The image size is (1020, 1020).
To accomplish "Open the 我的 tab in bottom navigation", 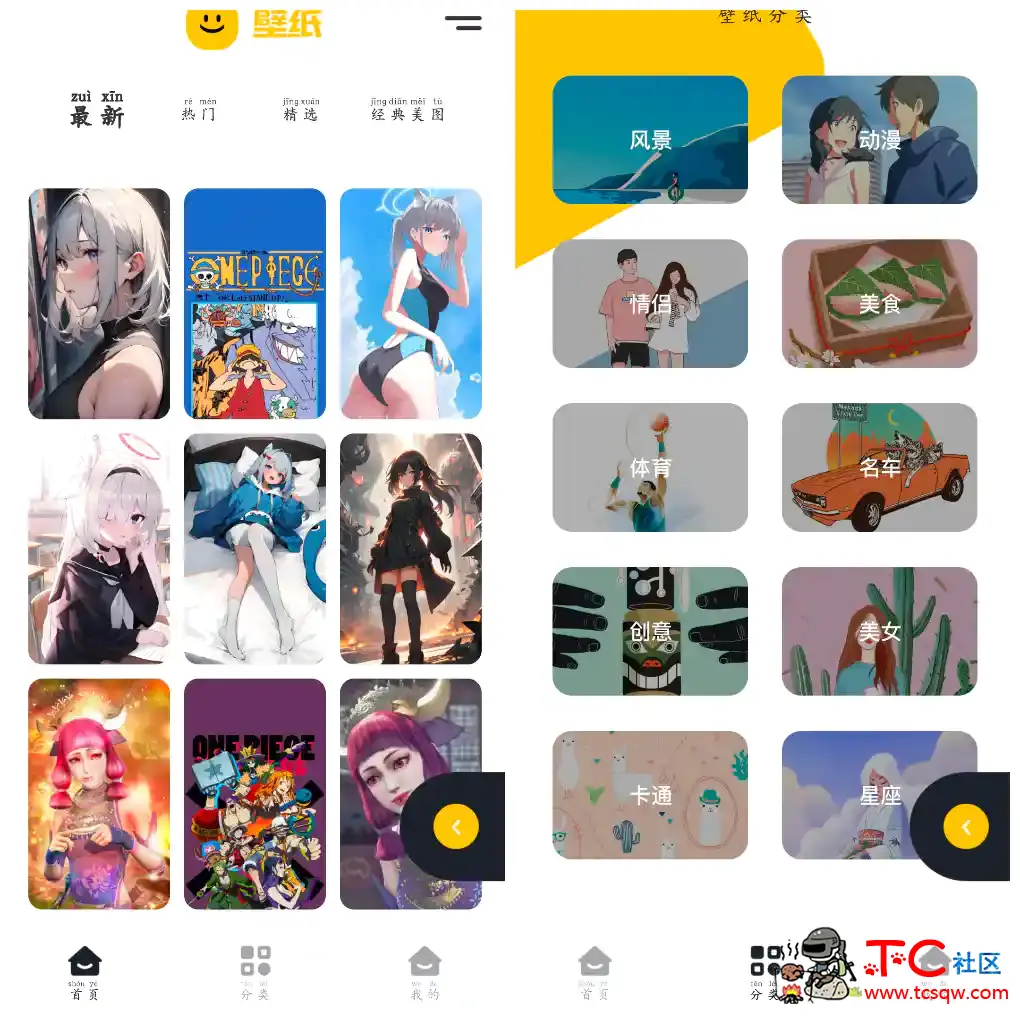I will tap(425, 972).
